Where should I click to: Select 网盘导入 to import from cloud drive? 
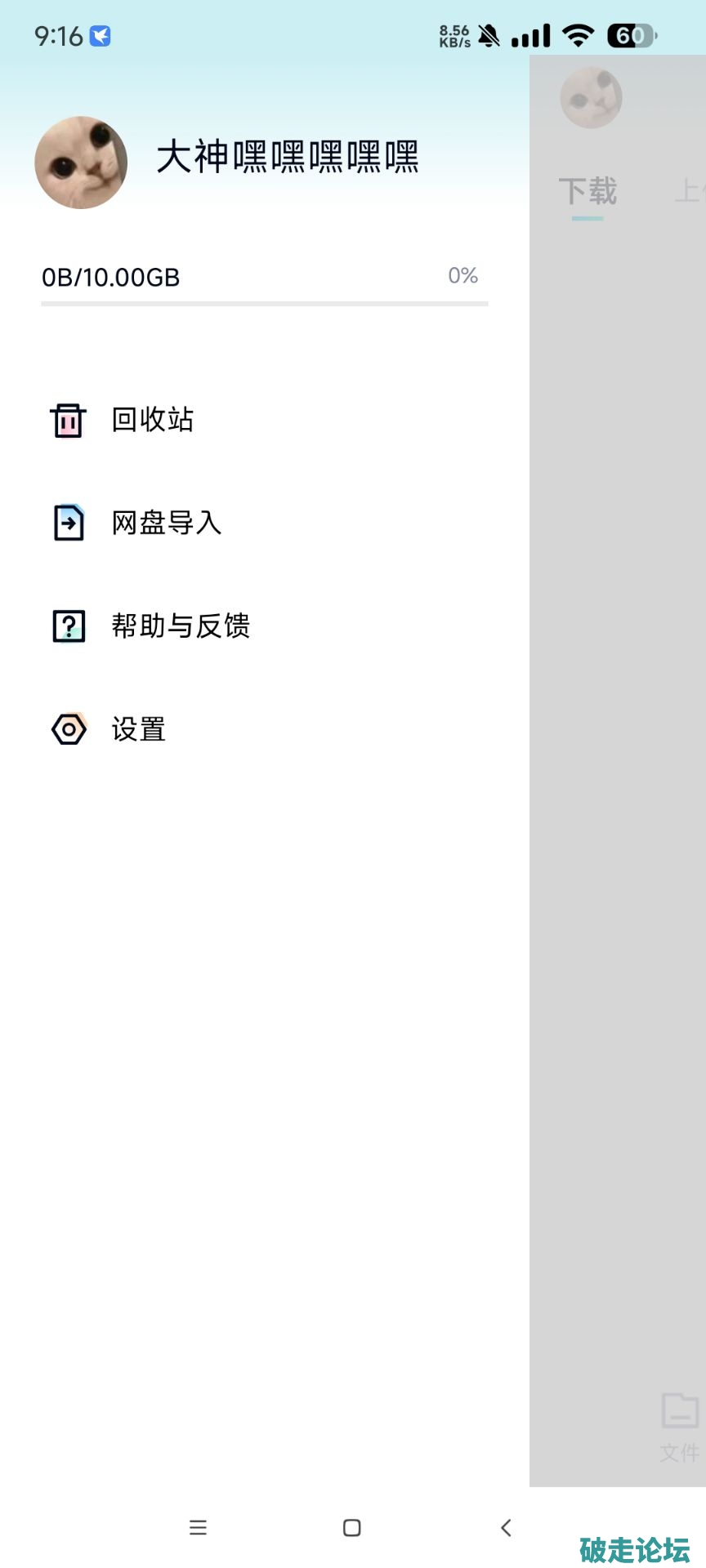coord(166,523)
